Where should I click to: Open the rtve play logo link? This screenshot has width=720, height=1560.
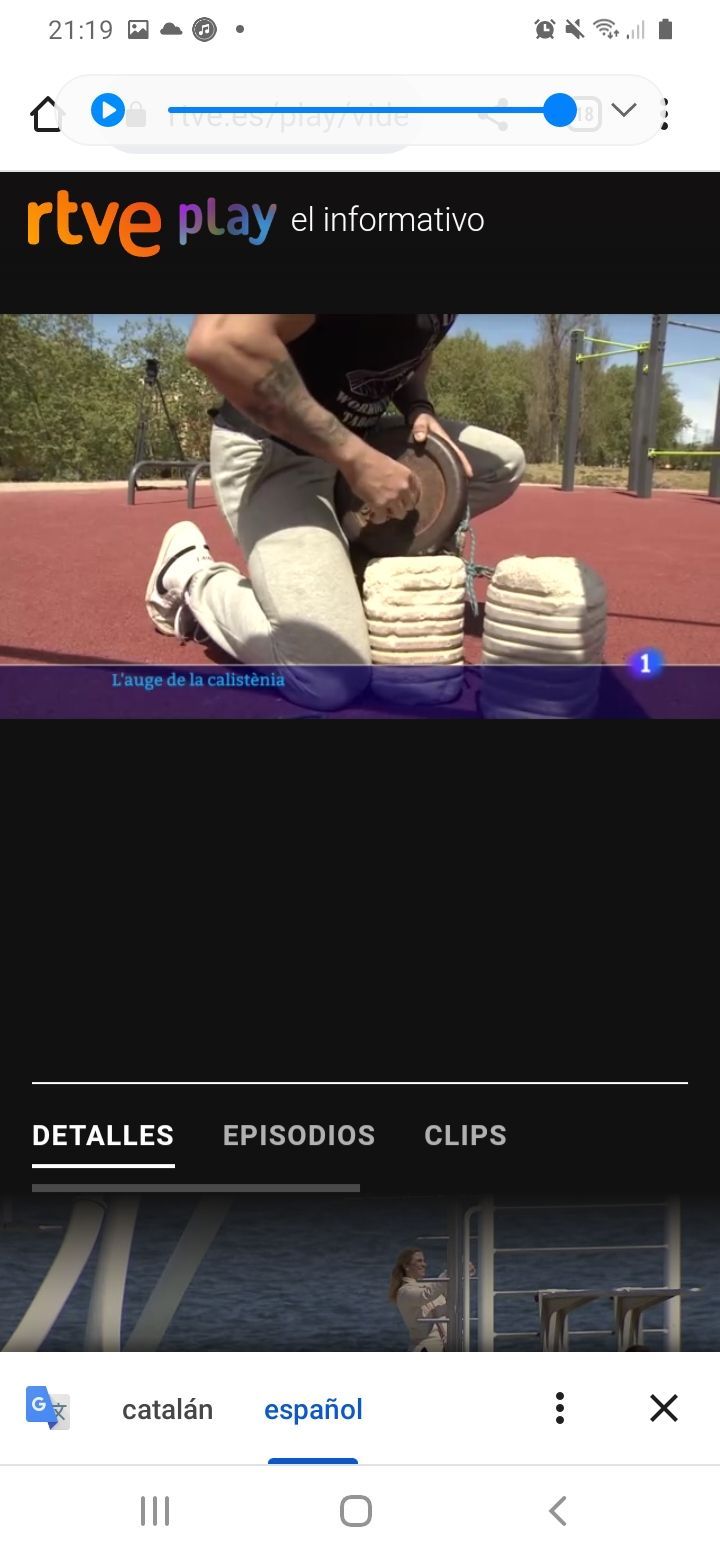click(152, 222)
